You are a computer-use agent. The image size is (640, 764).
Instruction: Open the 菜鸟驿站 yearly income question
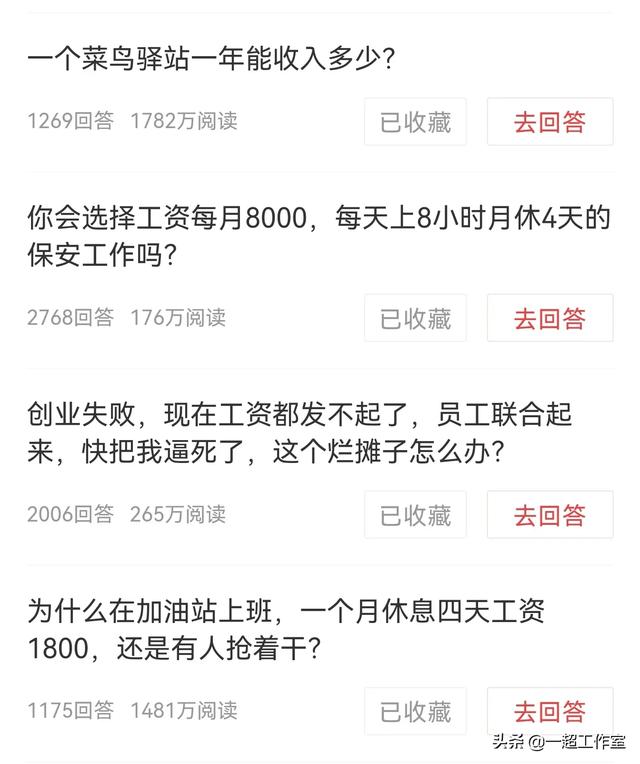pyautogui.click(x=211, y=61)
